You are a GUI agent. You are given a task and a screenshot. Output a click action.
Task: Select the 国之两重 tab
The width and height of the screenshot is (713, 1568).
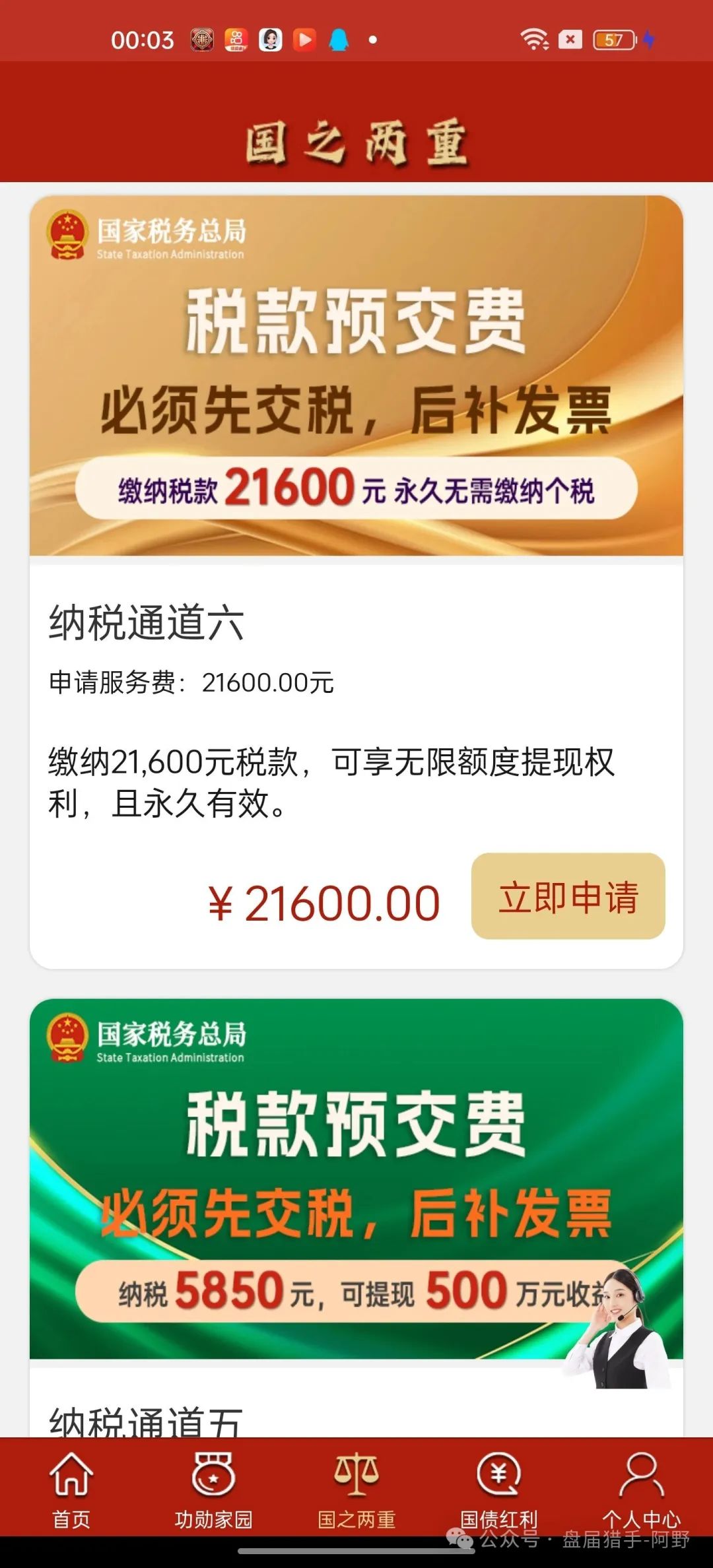coord(356,1489)
